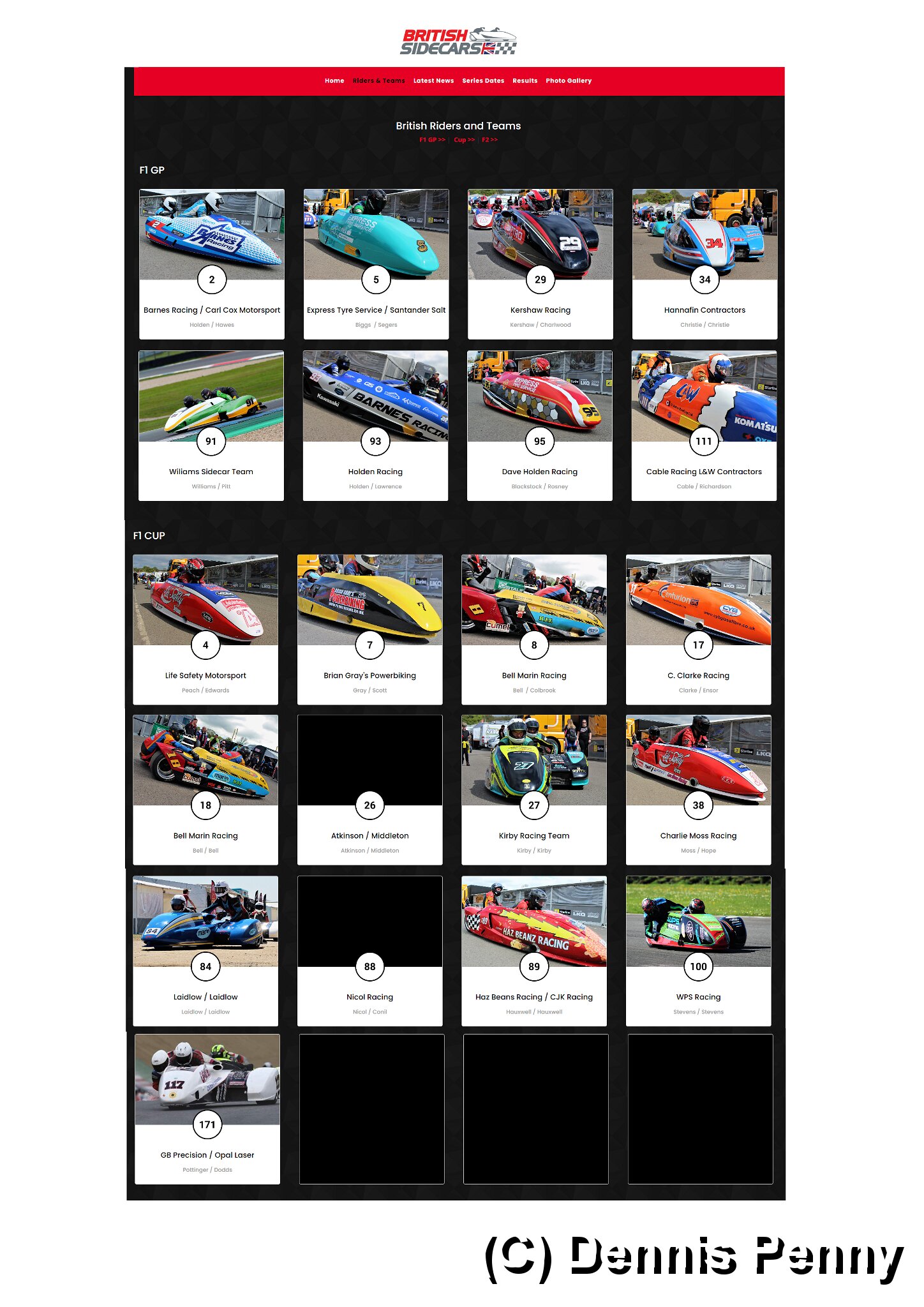The width and height of the screenshot is (924, 1307).
Task: View the Hannafin Contractors team card
Action: 704,264
